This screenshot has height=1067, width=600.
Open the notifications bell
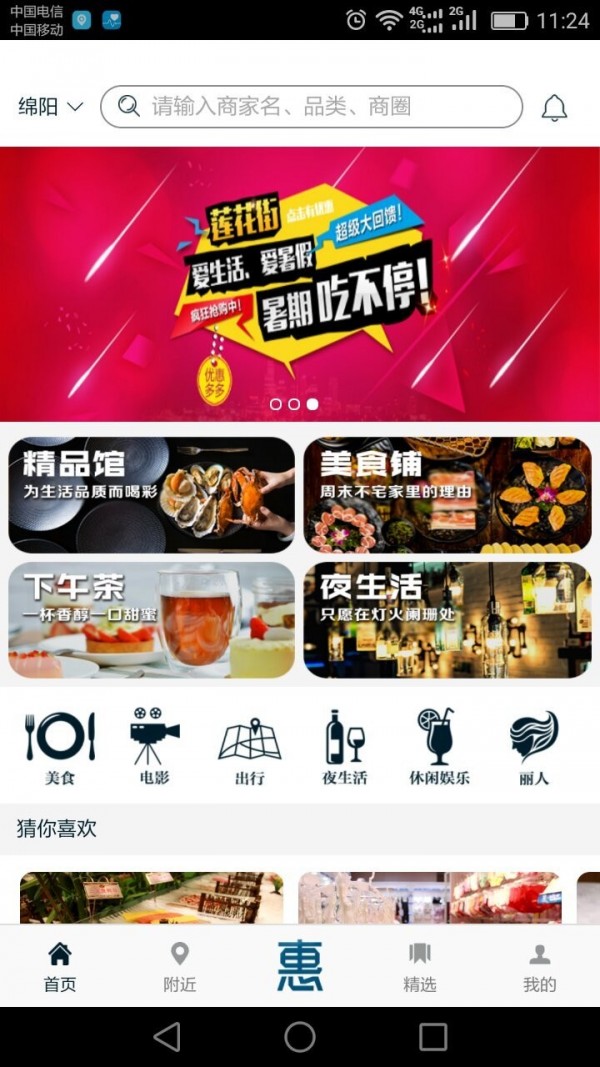tap(554, 108)
